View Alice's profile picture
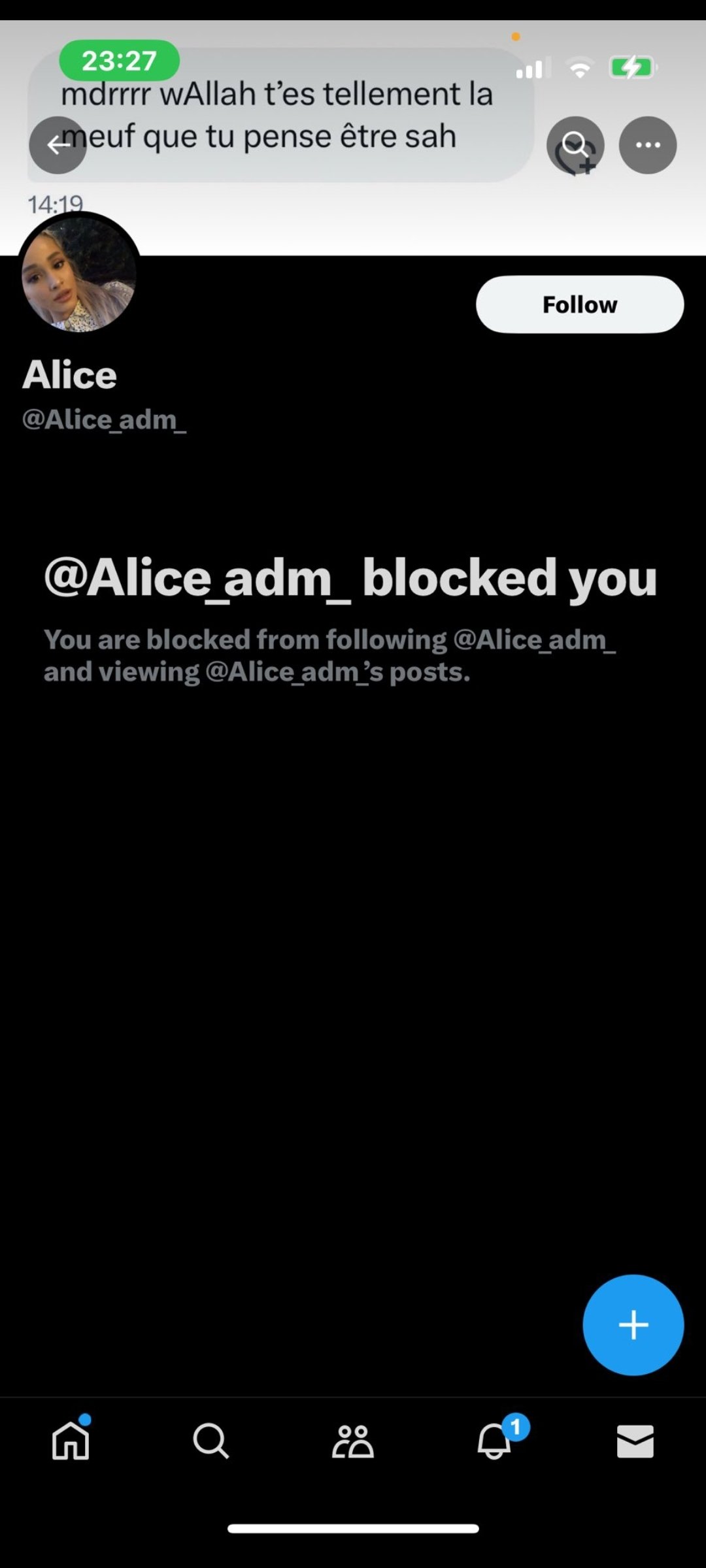706x1568 pixels. 78,274
